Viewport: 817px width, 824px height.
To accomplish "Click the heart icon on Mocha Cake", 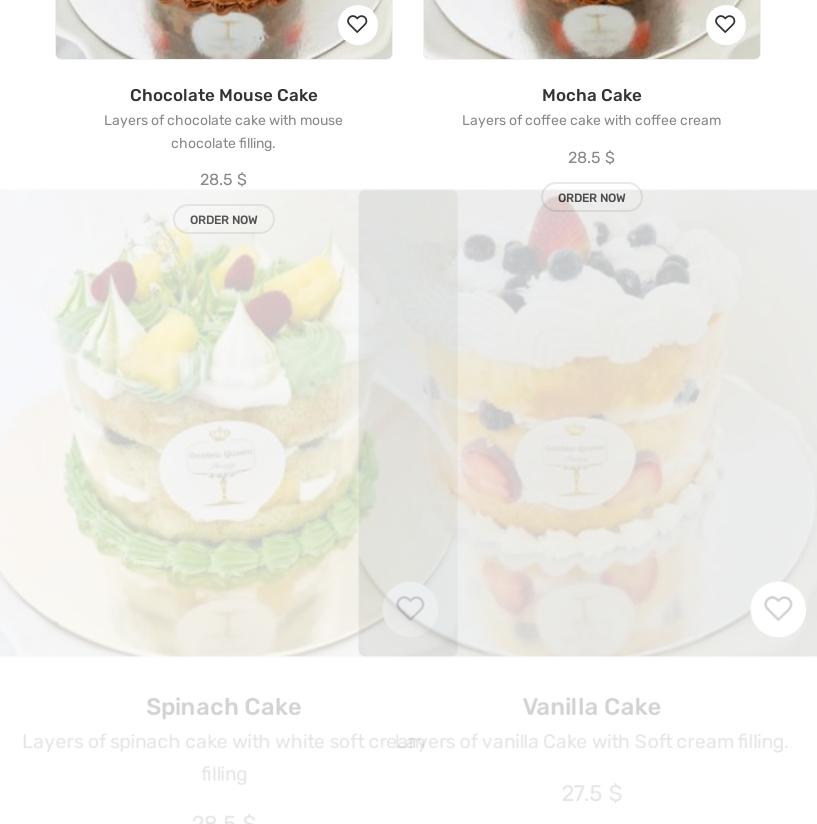I will (725, 24).
